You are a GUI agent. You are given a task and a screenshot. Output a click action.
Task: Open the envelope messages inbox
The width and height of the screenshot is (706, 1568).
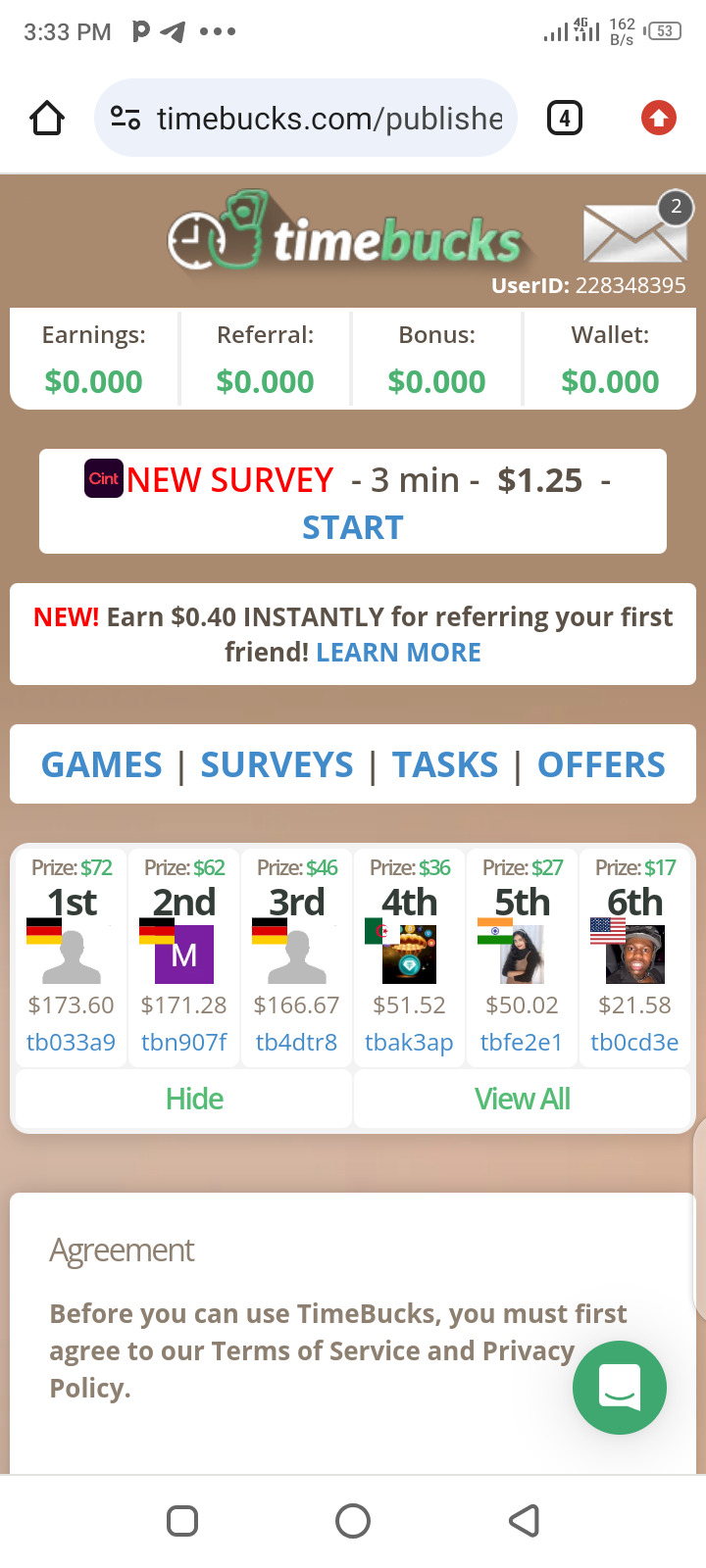pos(634,229)
